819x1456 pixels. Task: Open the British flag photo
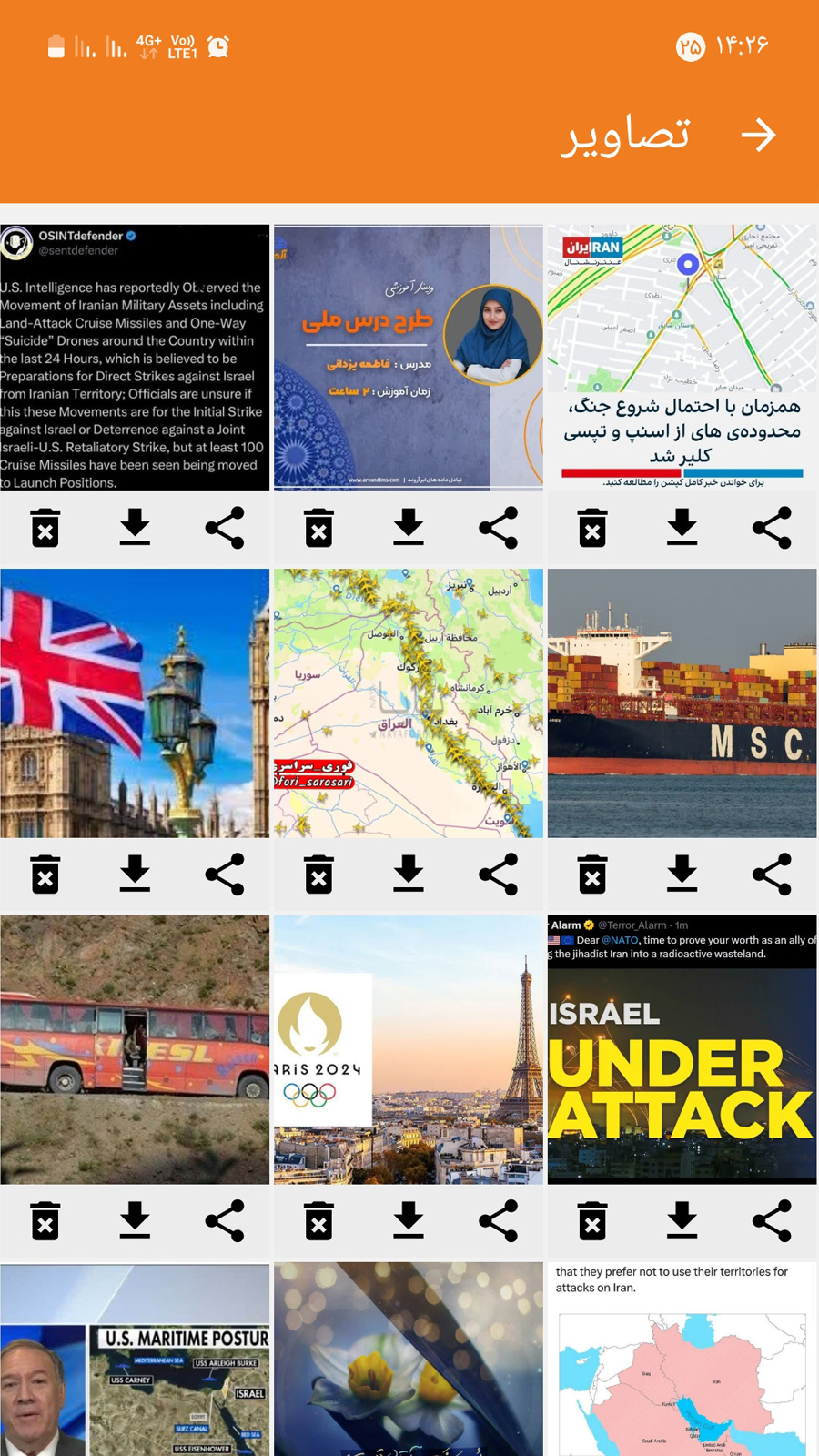click(135, 703)
